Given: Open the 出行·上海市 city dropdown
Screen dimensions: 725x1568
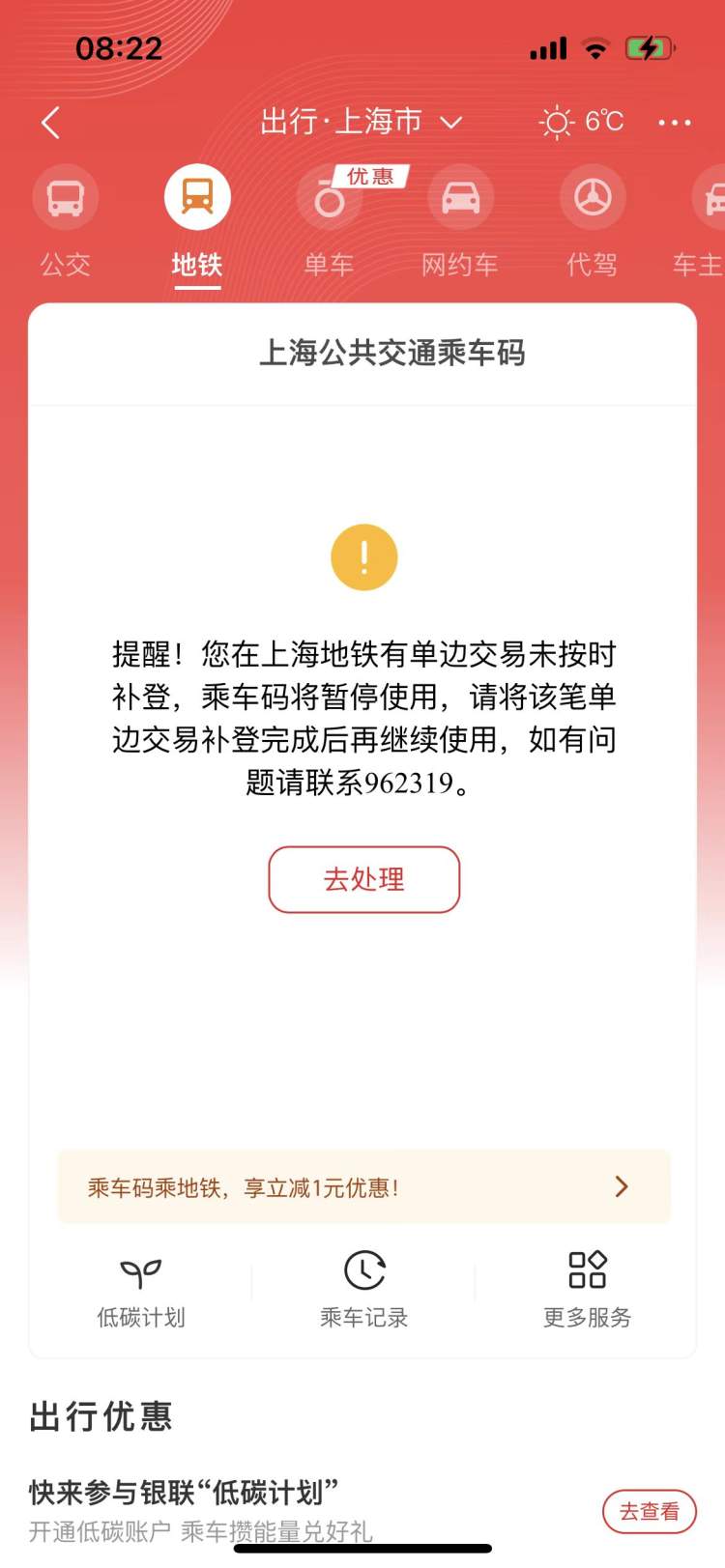Looking at the screenshot, I should pos(361,122).
